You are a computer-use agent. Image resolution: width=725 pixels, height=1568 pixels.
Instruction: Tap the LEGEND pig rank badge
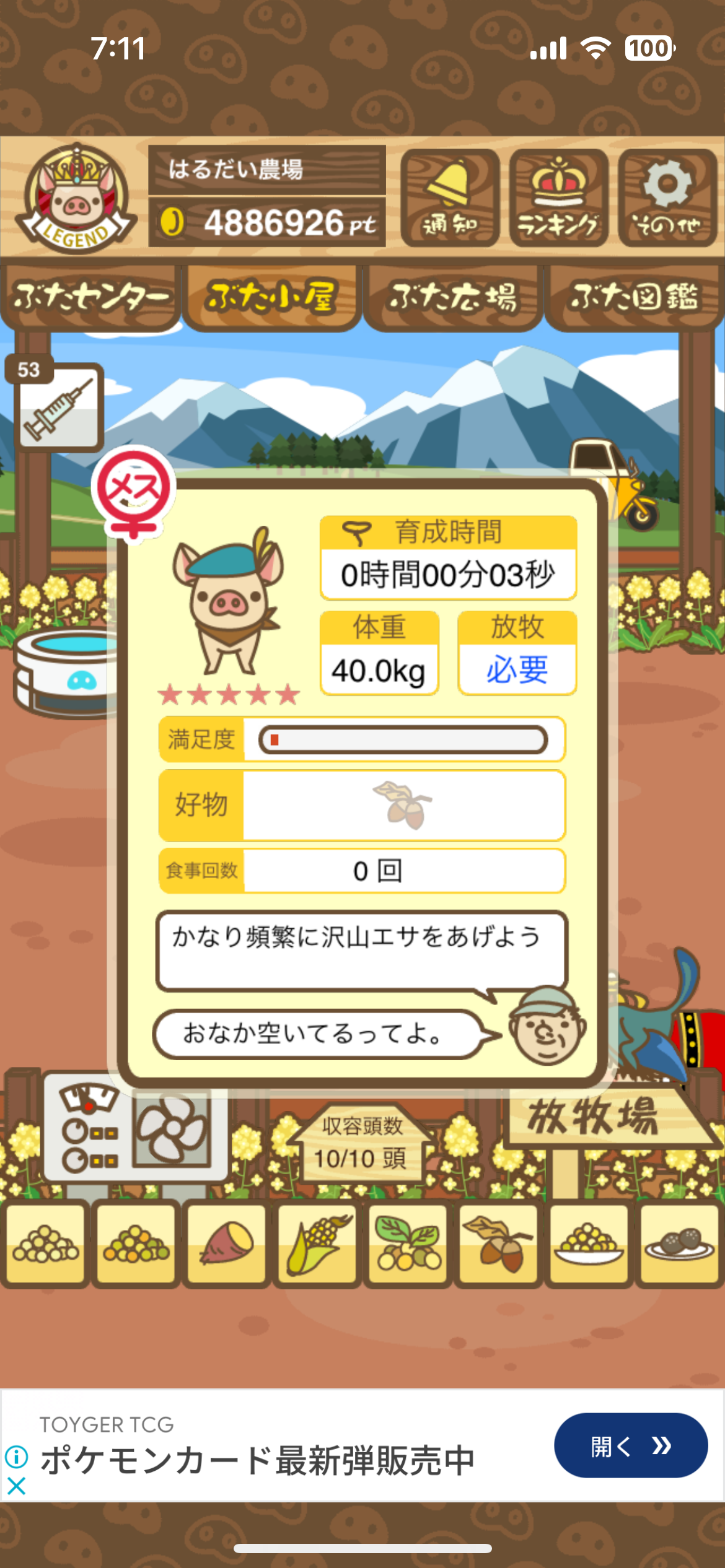[76, 198]
